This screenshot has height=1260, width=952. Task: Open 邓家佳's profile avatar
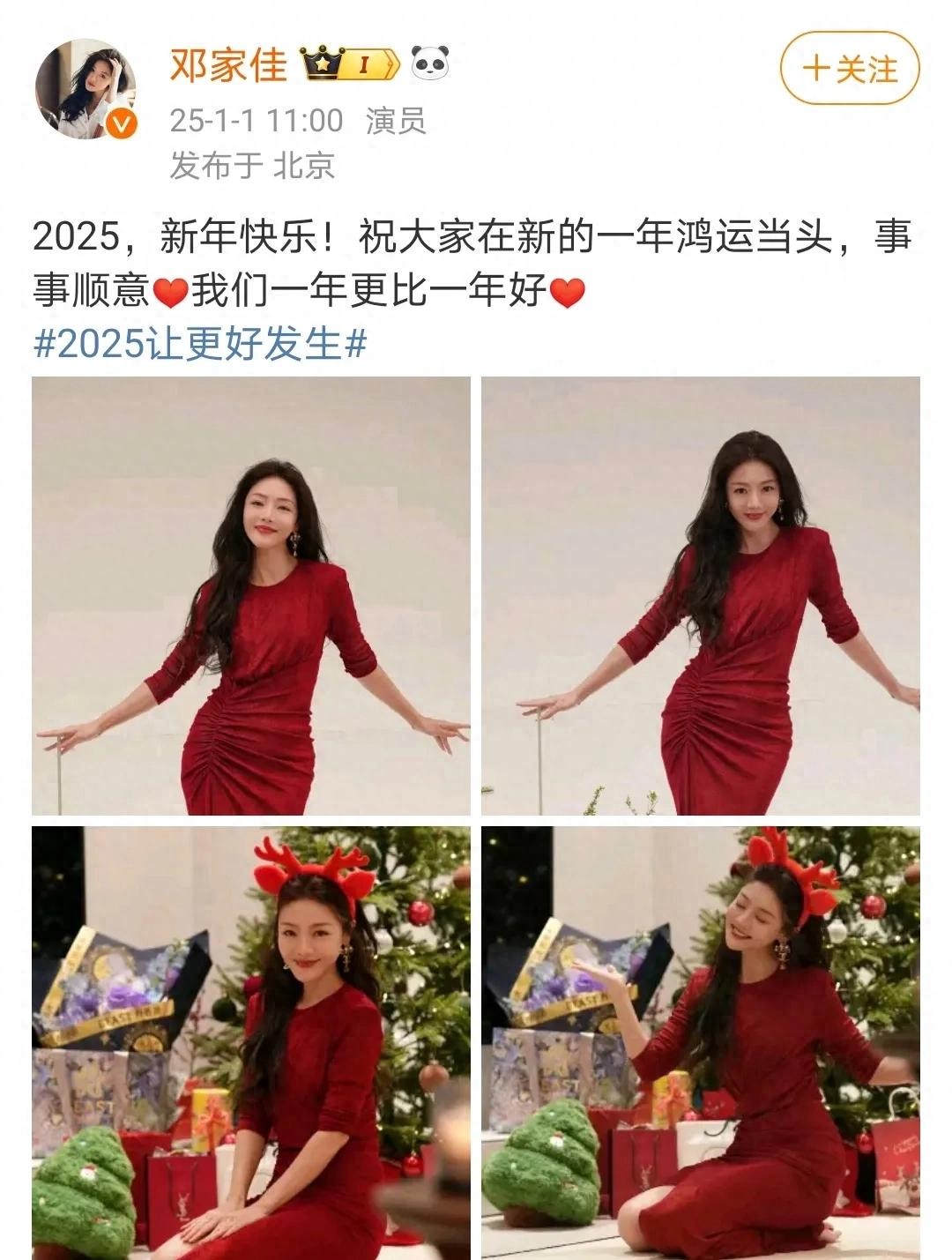[86, 89]
